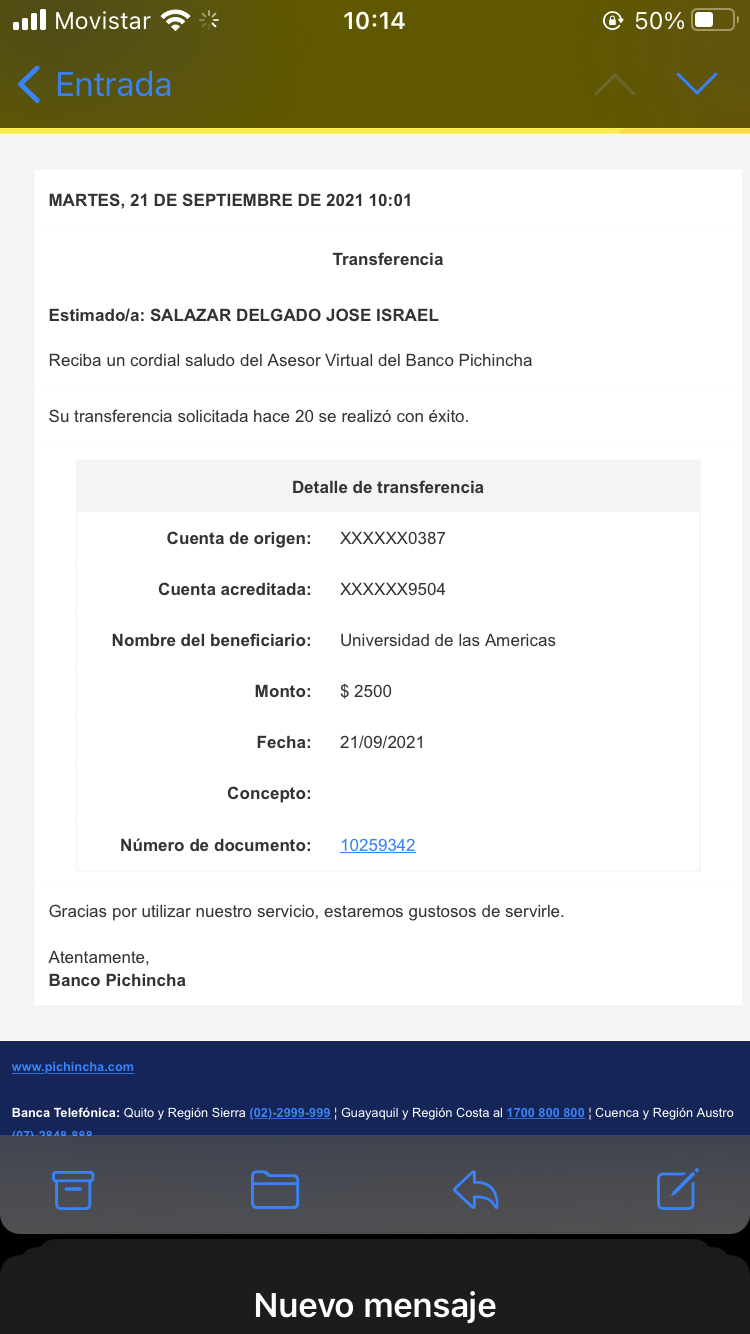Move message to a folder
750x1334 pixels.
(274, 1190)
